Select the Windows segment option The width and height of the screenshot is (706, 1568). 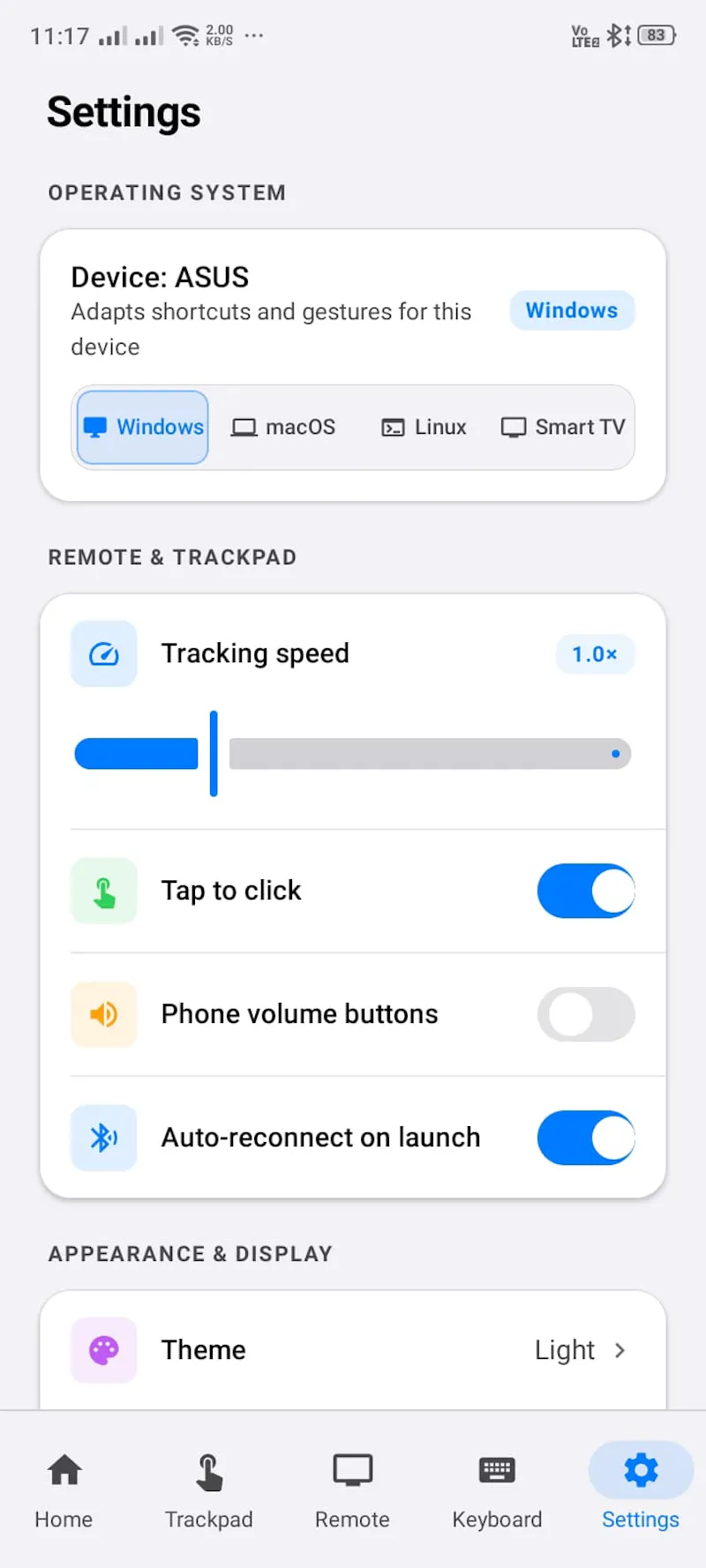pyautogui.click(x=143, y=427)
